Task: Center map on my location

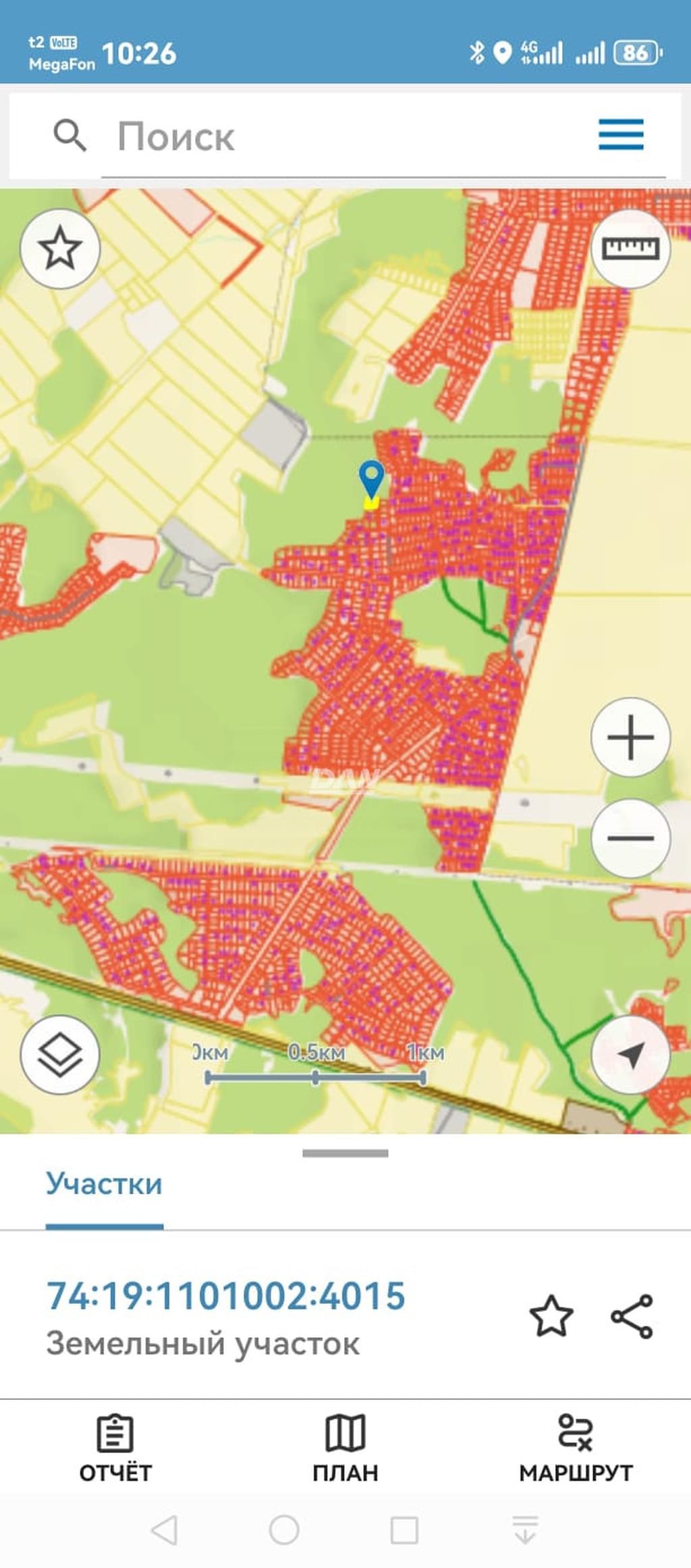Action: (x=630, y=1054)
